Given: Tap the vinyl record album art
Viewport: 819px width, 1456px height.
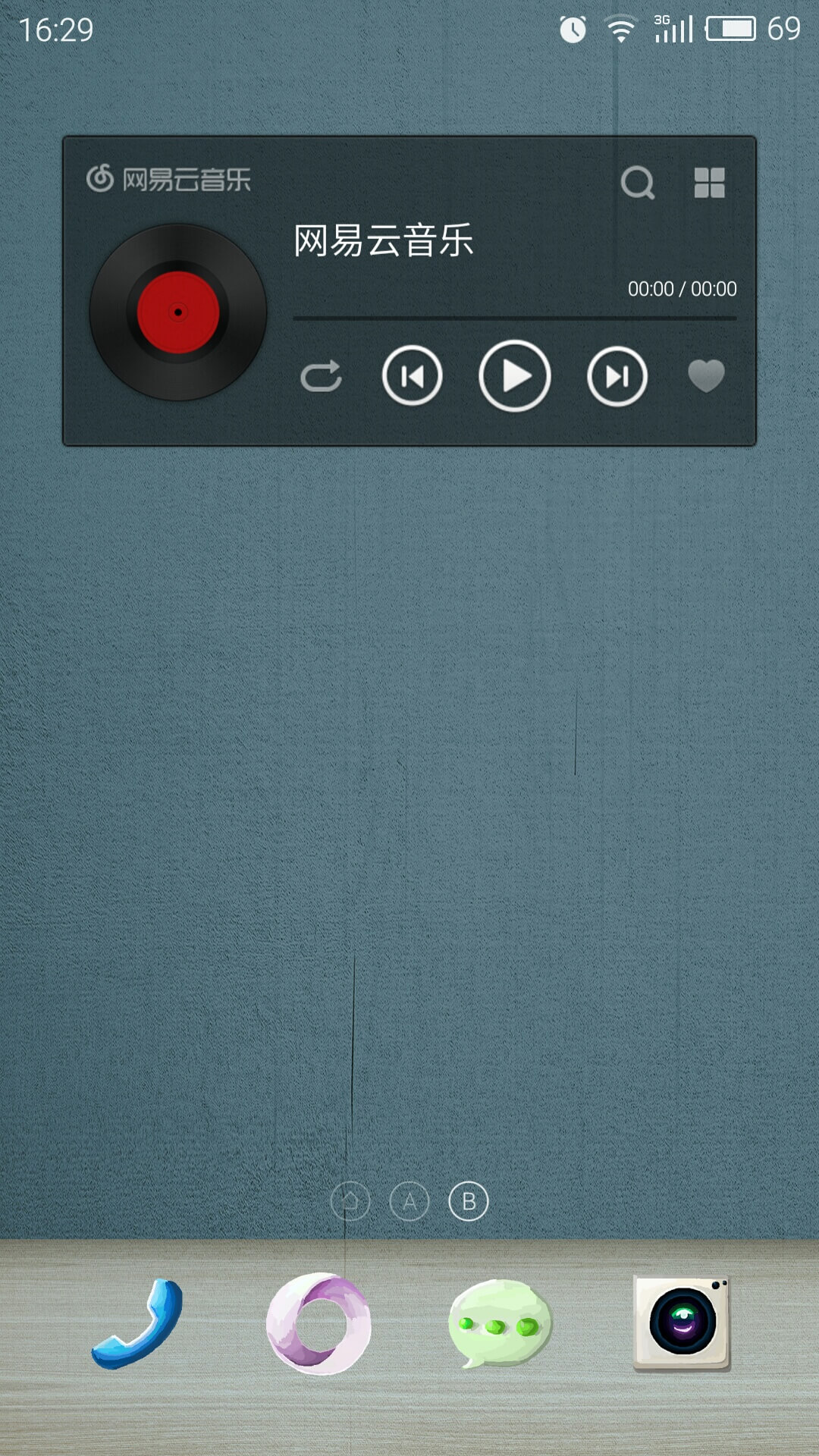Looking at the screenshot, I should [178, 312].
